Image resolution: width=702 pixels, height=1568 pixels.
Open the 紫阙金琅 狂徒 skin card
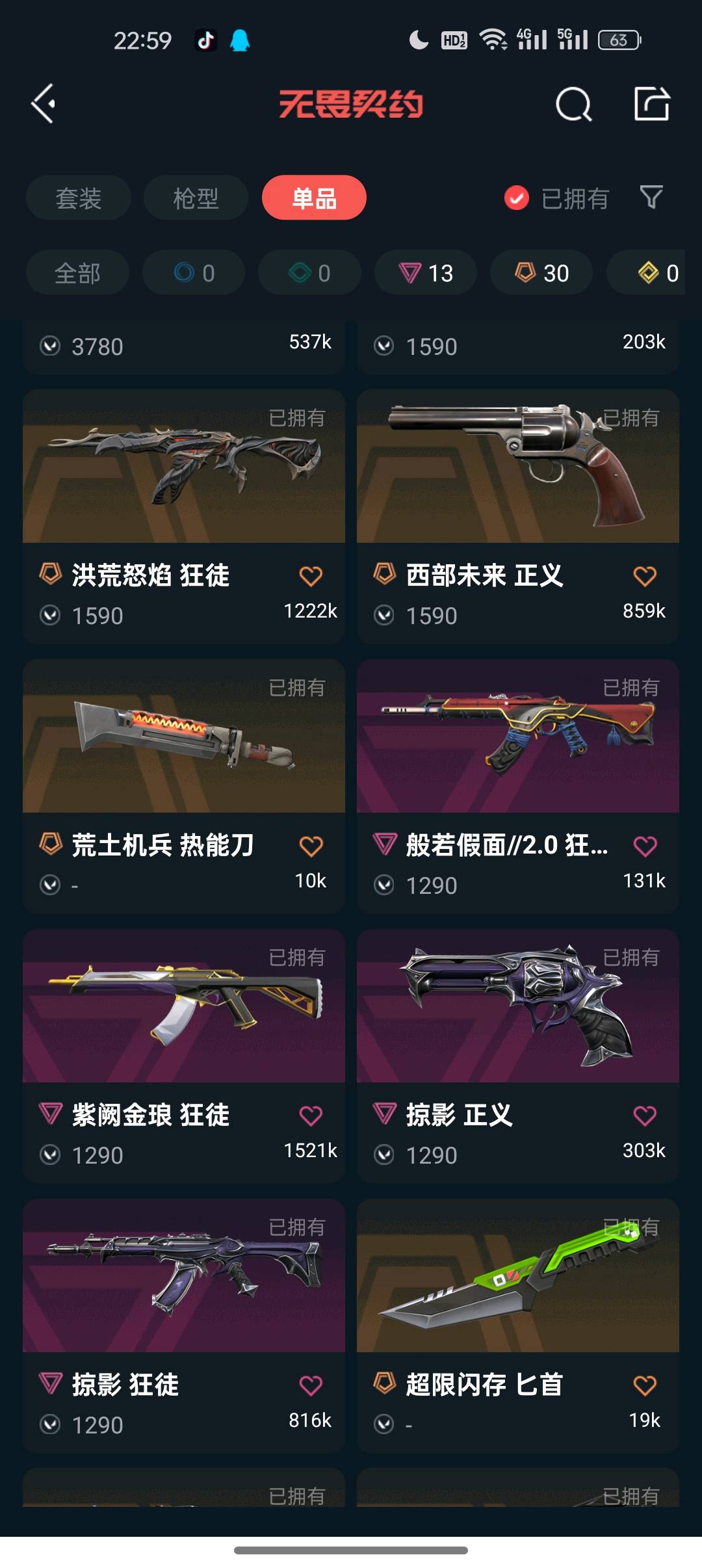click(x=184, y=1056)
